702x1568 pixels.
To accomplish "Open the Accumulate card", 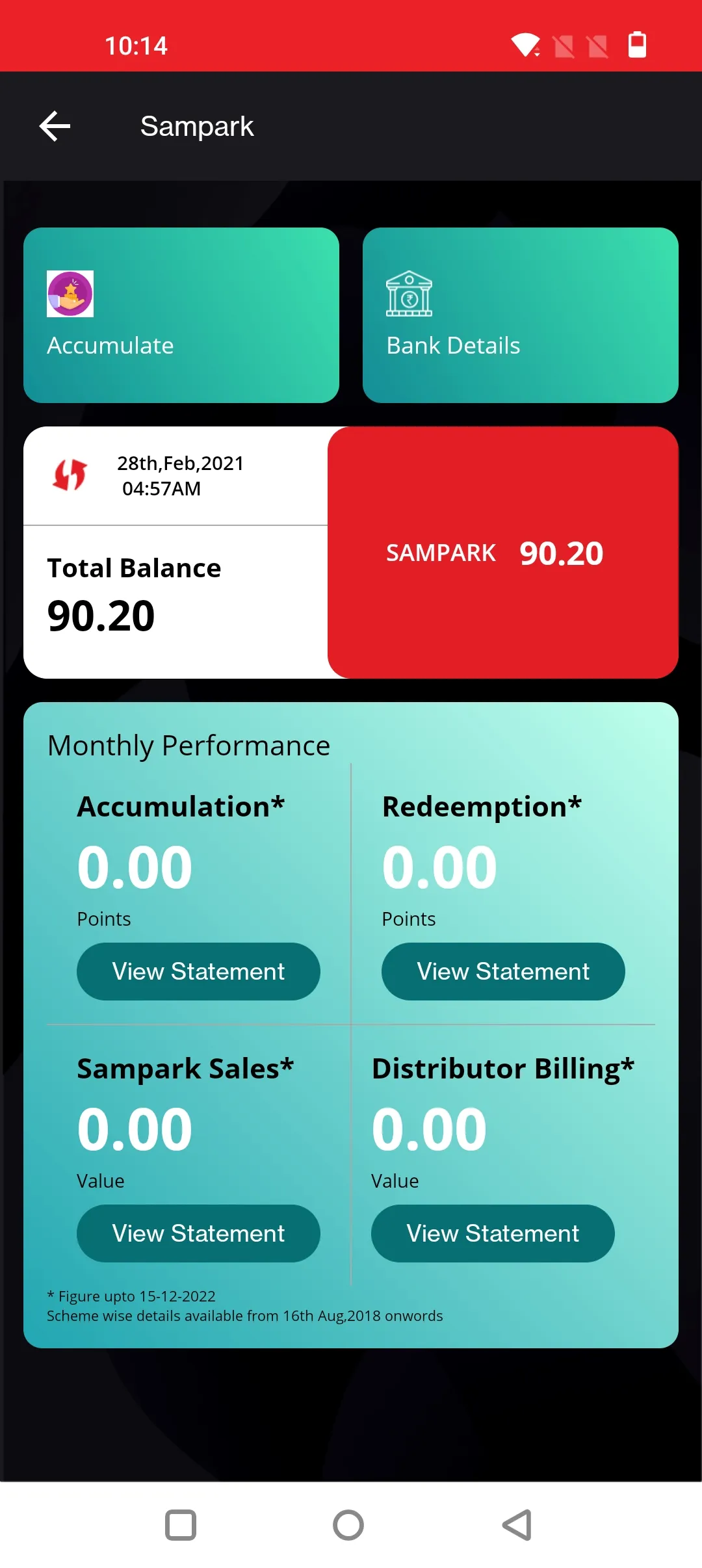I will tap(181, 315).
